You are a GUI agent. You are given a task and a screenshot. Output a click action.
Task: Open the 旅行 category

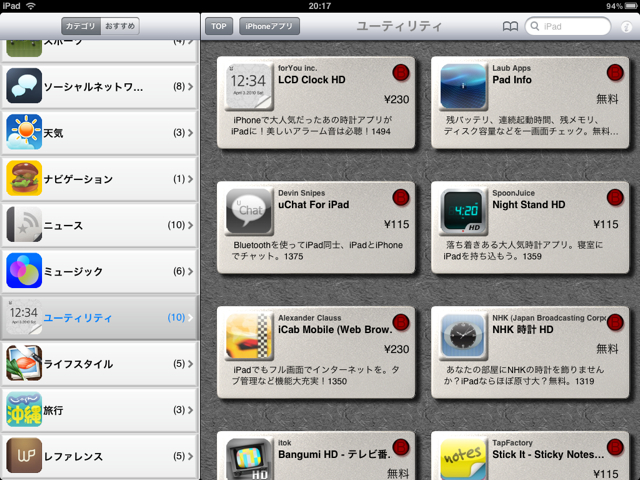[x=100, y=410]
